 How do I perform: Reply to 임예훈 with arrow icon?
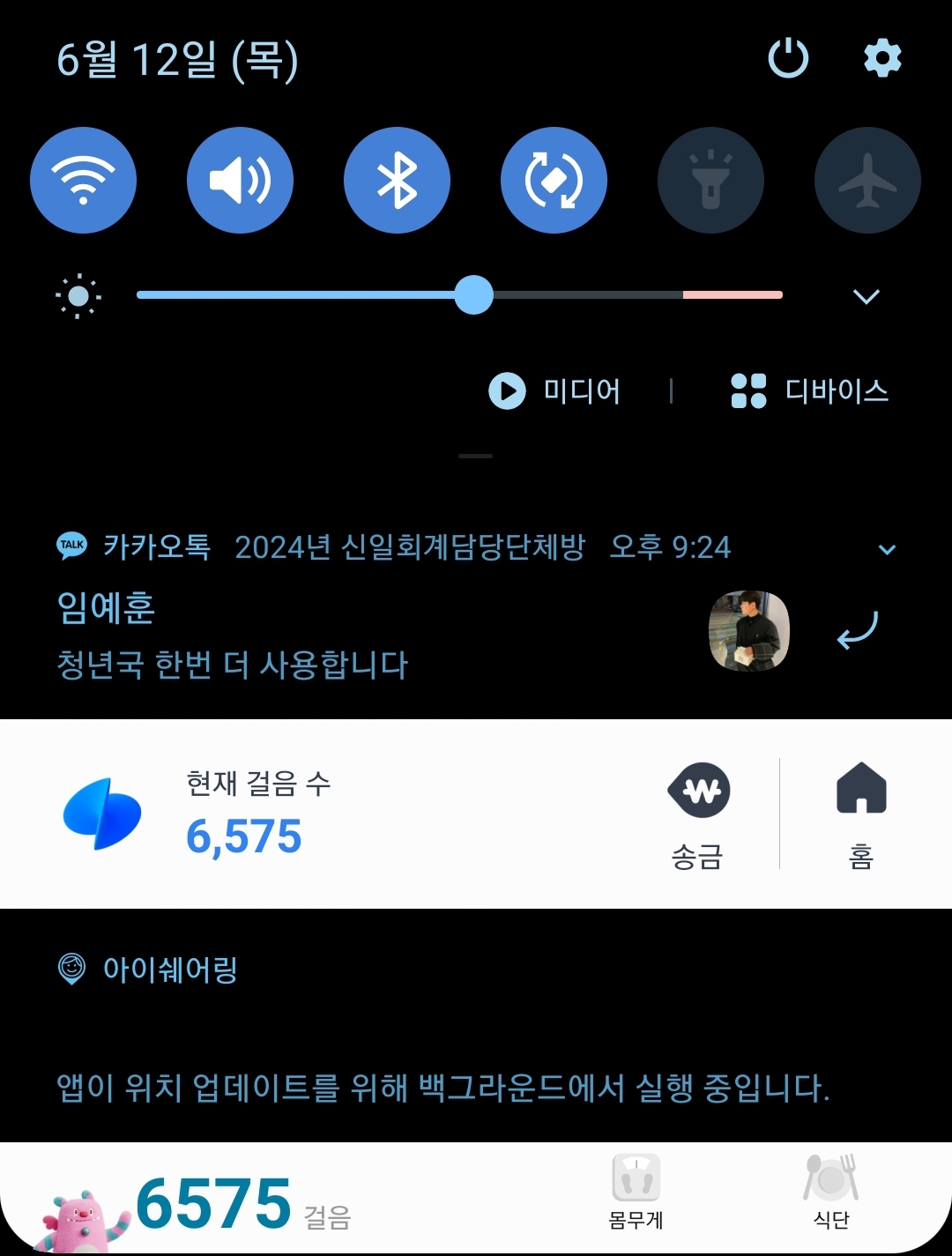[x=857, y=630]
